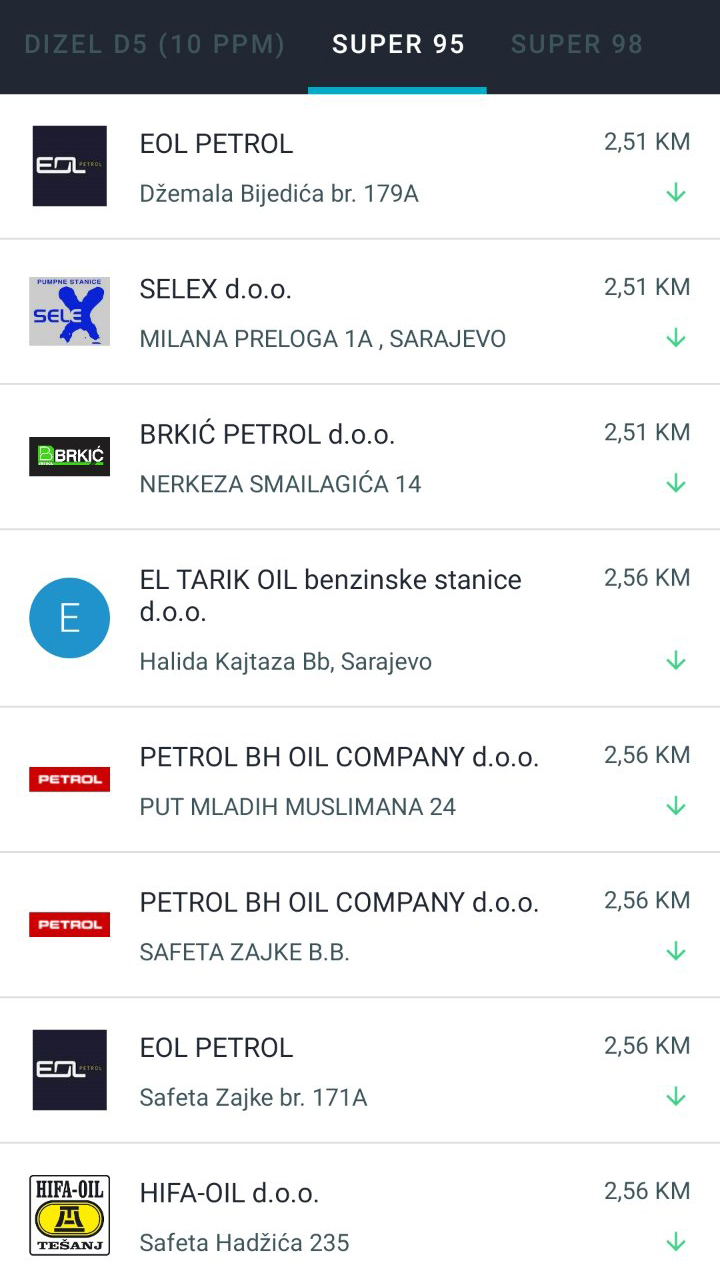Select the Super 95 tab
Screen dimensions: 720x1281
click(398, 45)
